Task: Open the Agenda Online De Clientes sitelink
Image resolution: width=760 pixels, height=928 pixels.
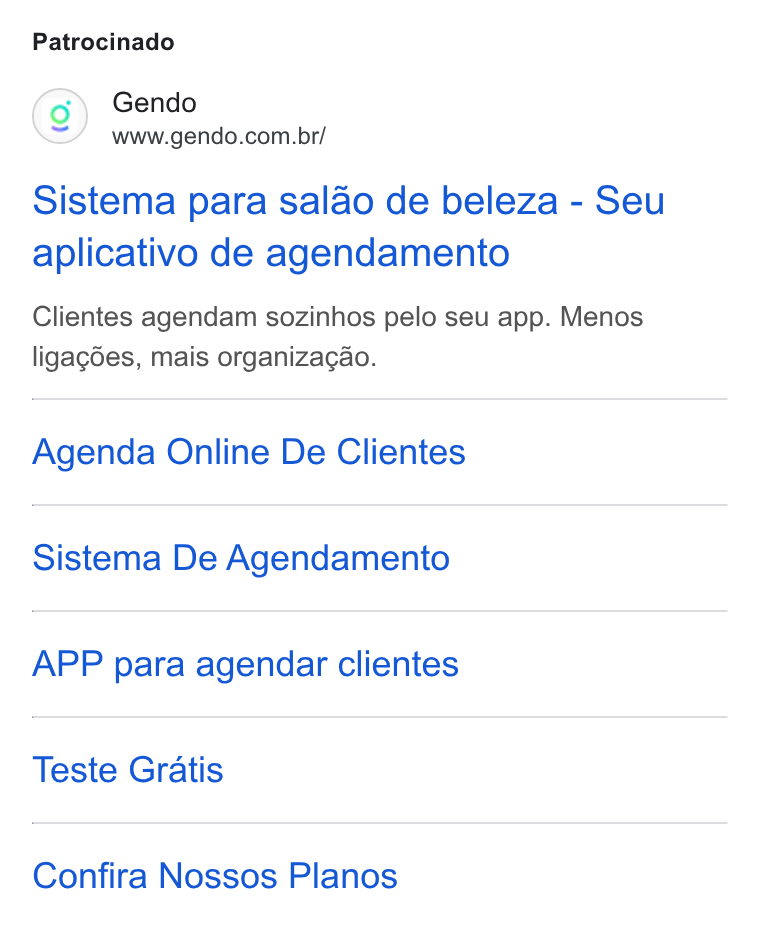Action: click(x=249, y=452)
